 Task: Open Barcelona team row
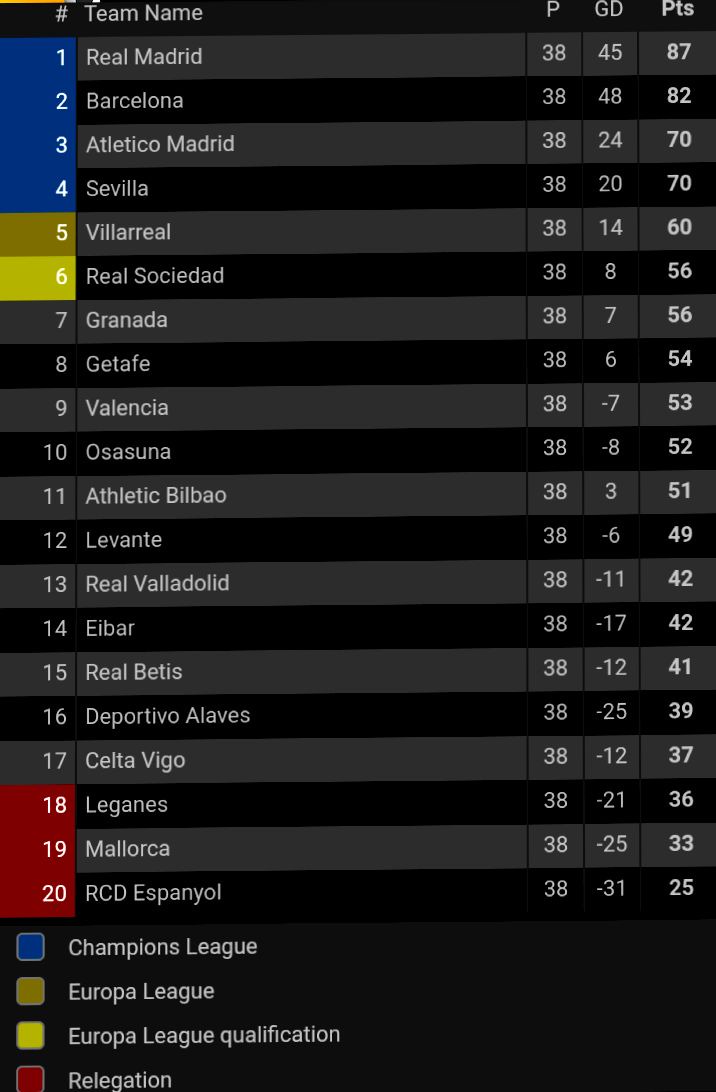tap(135, 101)
